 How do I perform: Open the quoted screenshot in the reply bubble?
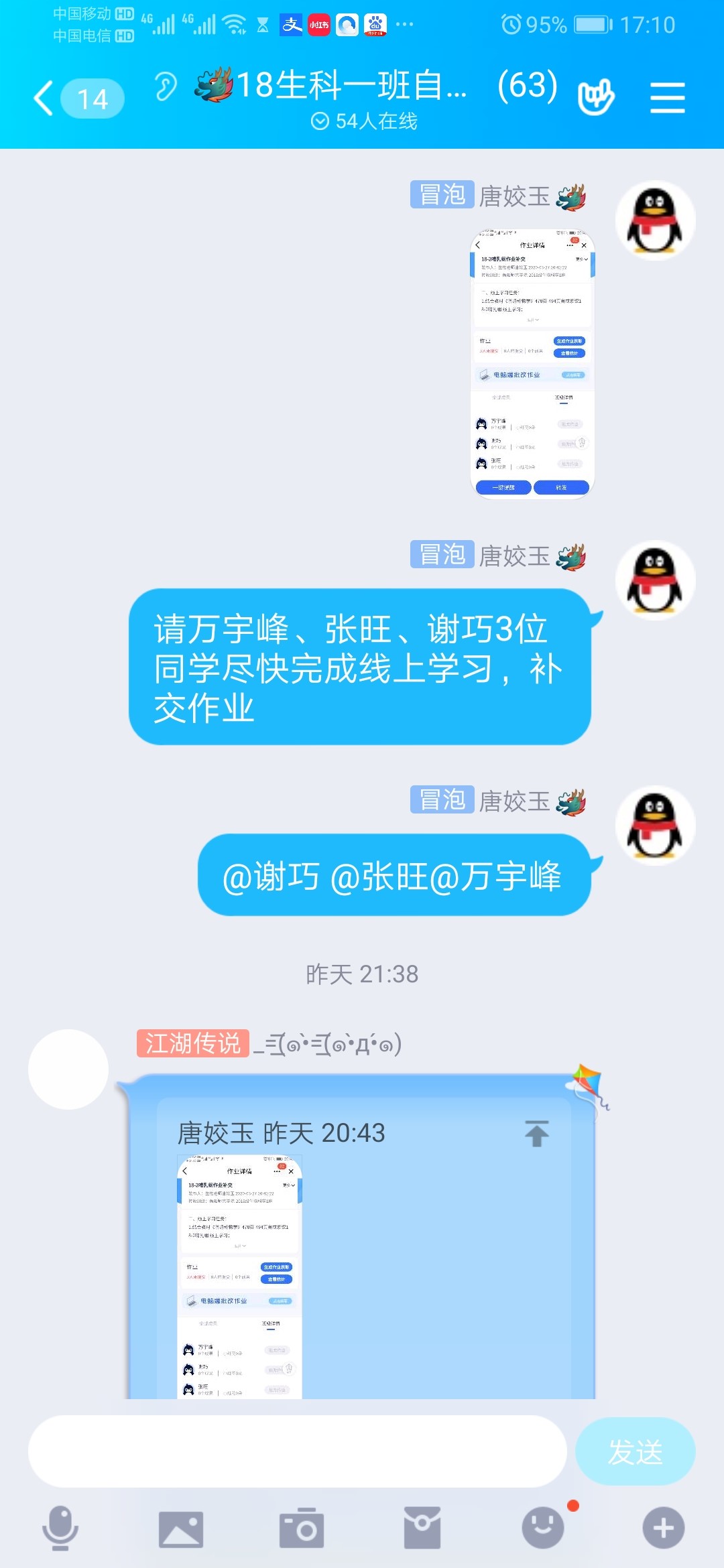pos(239,1277)
